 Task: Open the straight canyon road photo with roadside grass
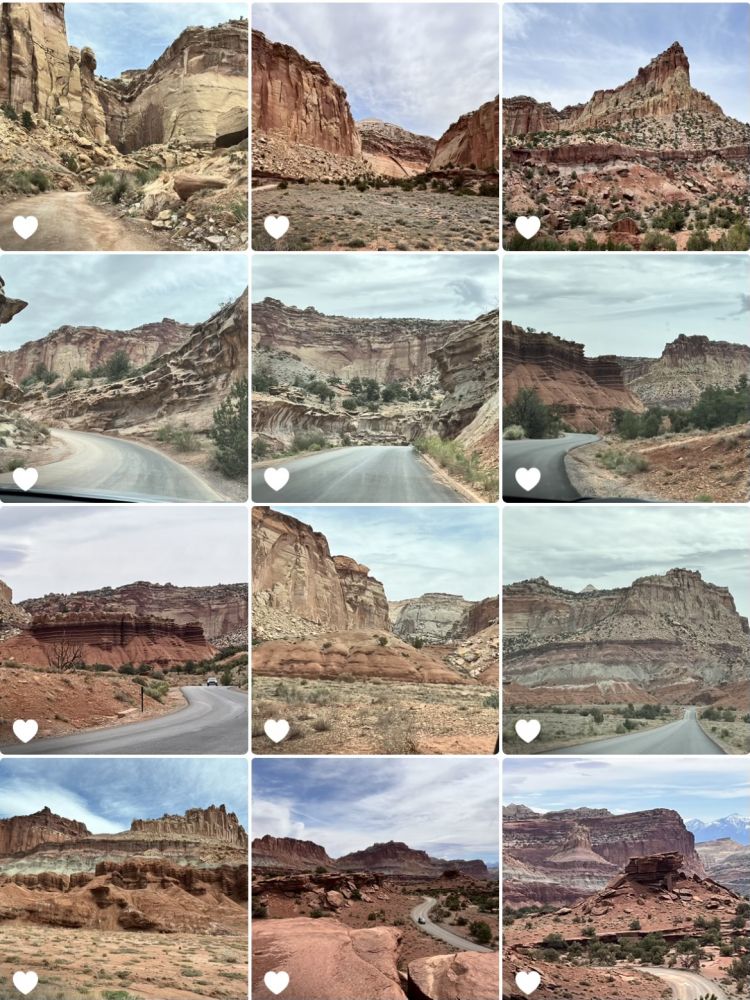(x=375, y=377)
